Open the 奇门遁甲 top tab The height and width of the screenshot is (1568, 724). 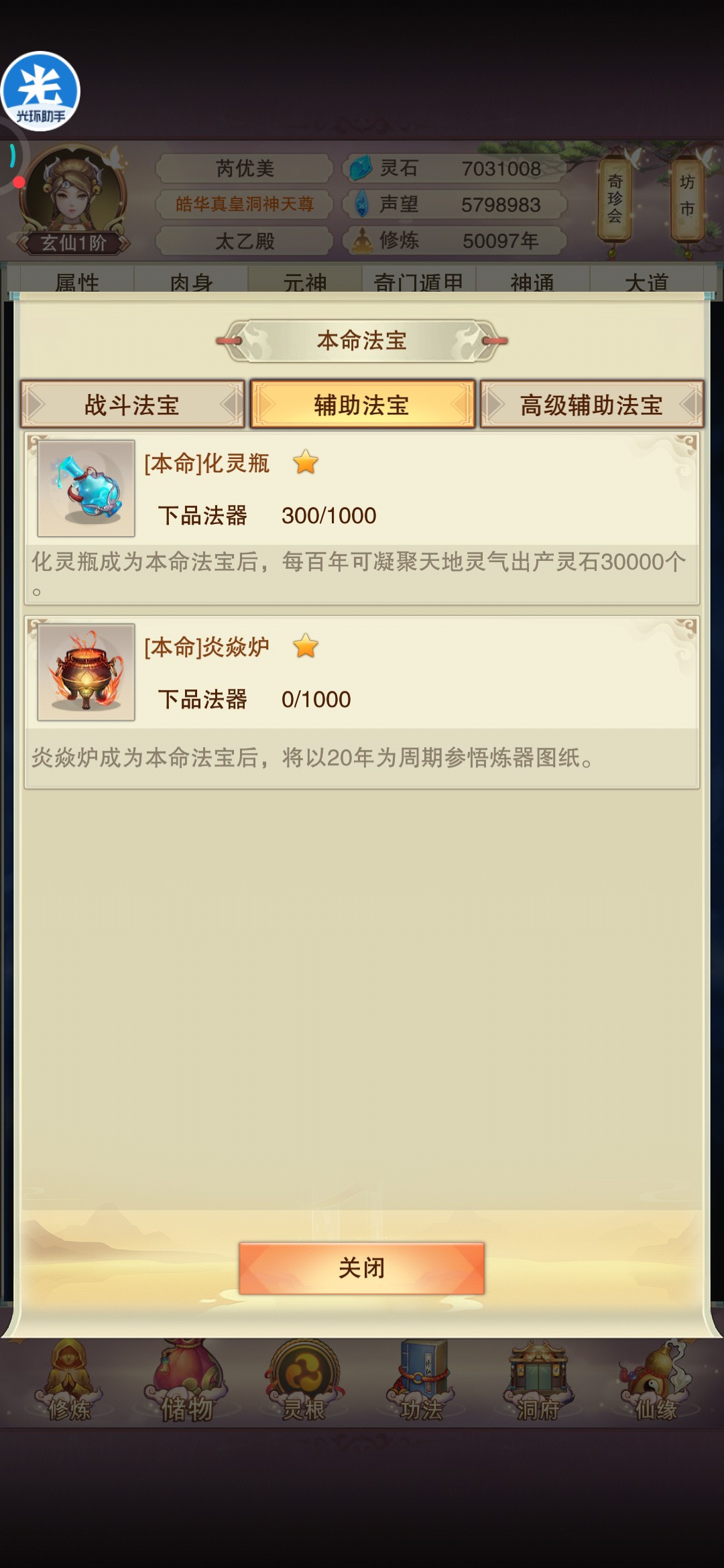[418, 281]
